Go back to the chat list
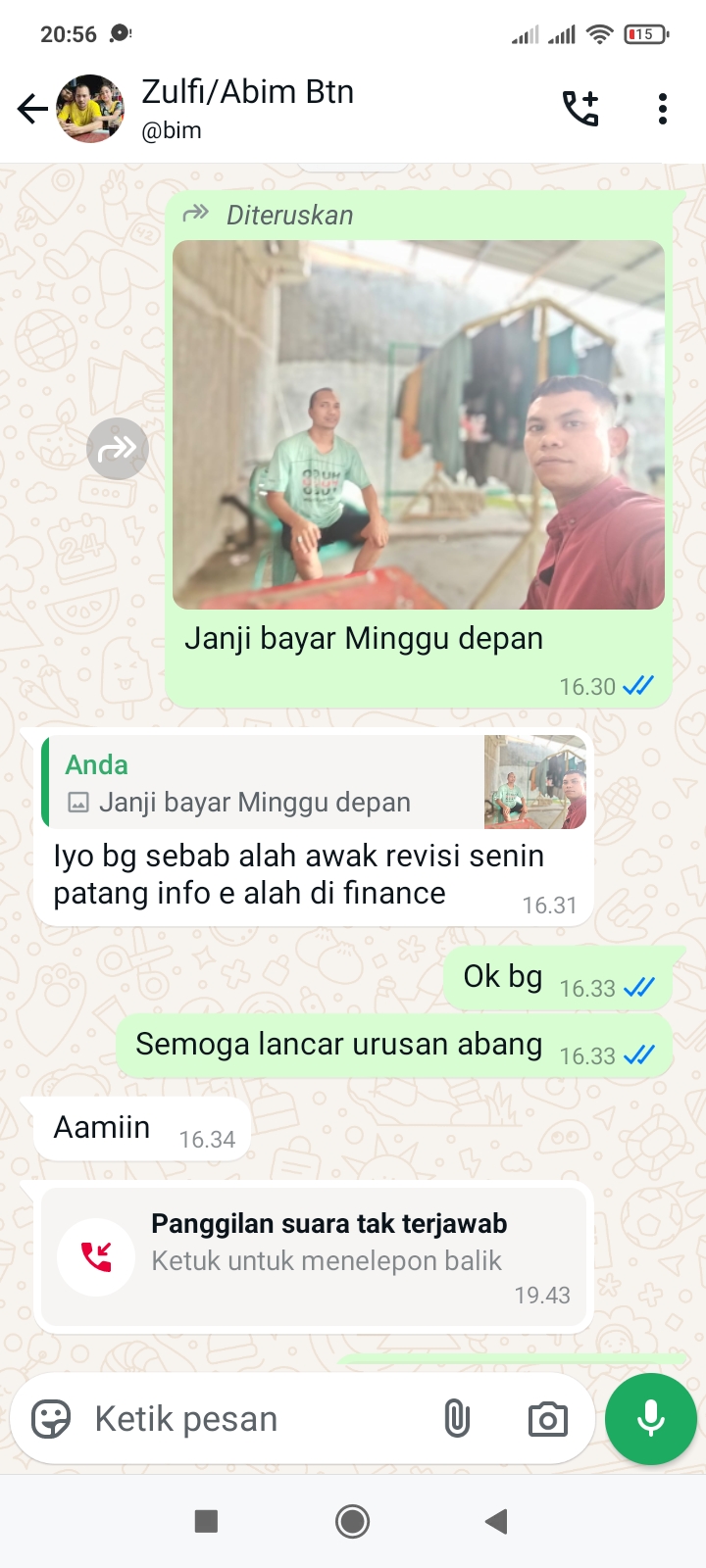This screenshot has width=706, height=1568. [x=32, y=109]
